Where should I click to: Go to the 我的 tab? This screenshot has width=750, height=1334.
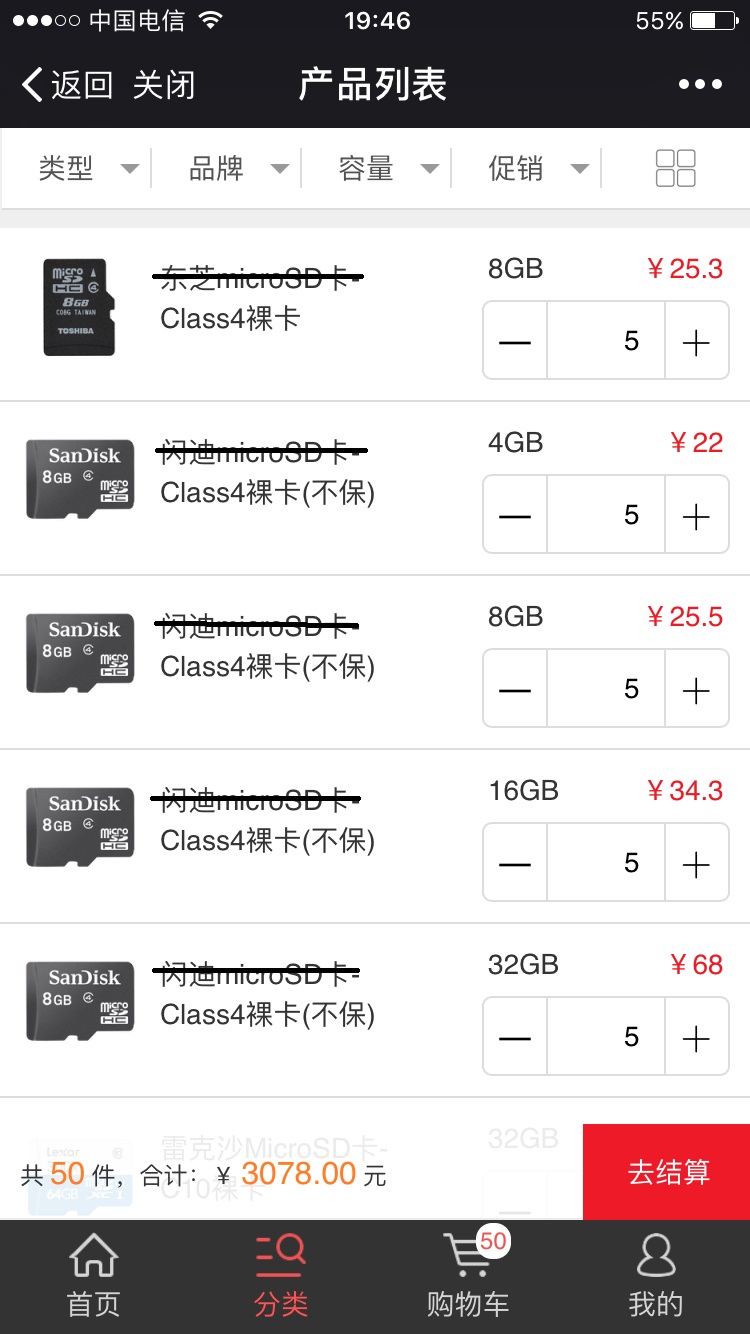tap(656, 1275)
